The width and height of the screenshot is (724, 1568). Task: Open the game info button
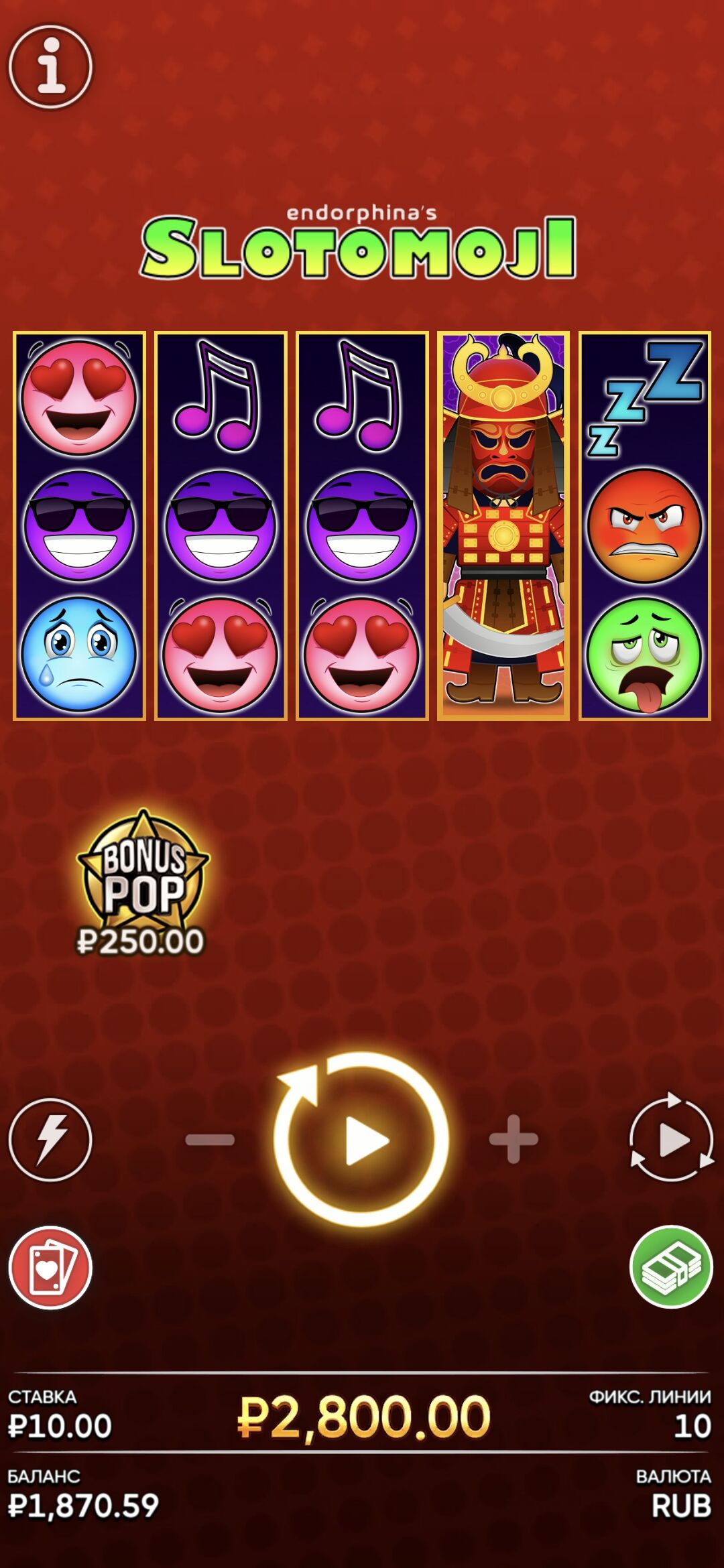pos(50,67)
